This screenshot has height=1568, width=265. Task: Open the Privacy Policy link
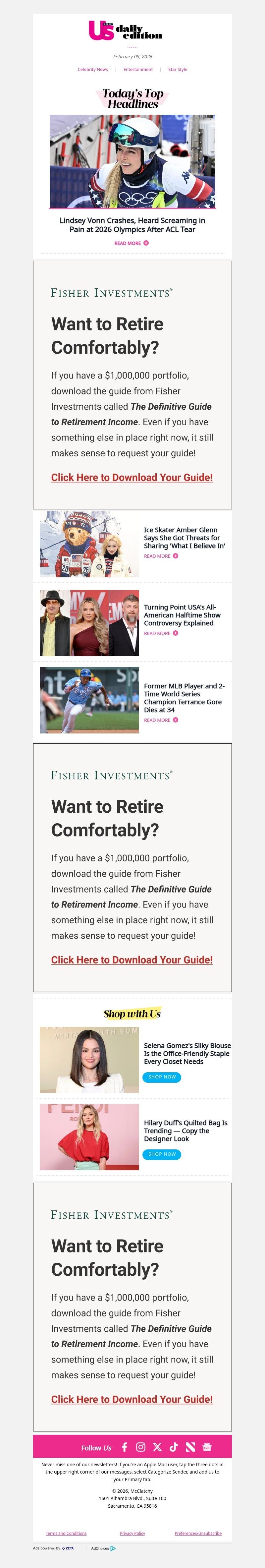[x=132, y=1533]
